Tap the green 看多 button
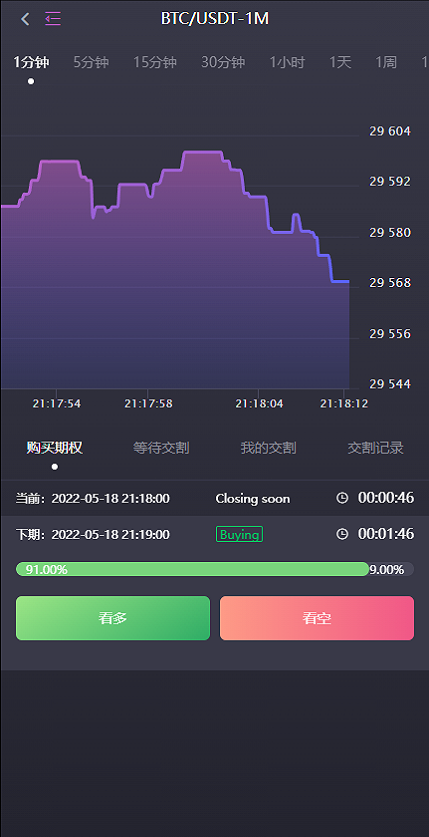 113,618
